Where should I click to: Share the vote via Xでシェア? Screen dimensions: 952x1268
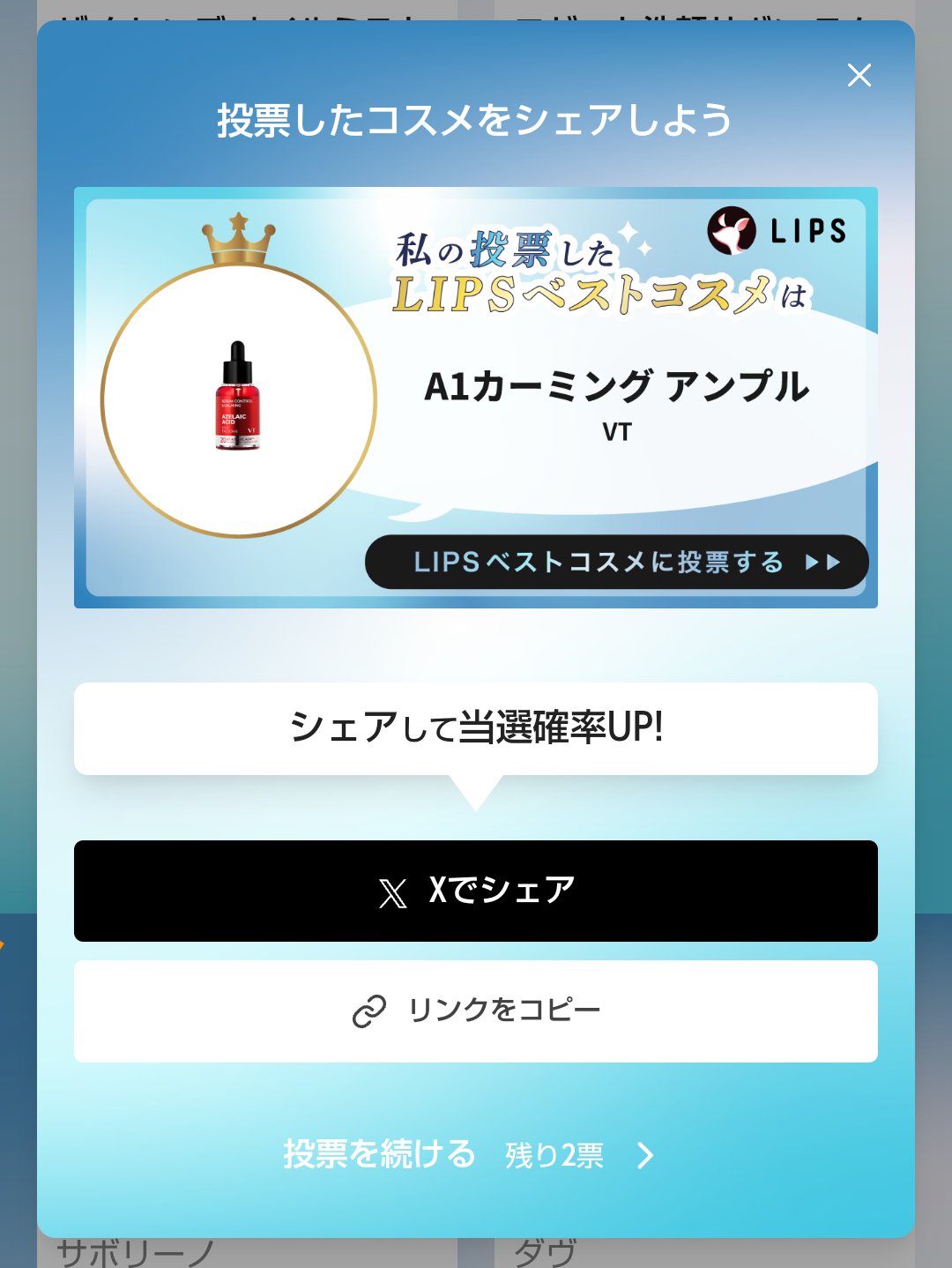(x=476, y=891)
